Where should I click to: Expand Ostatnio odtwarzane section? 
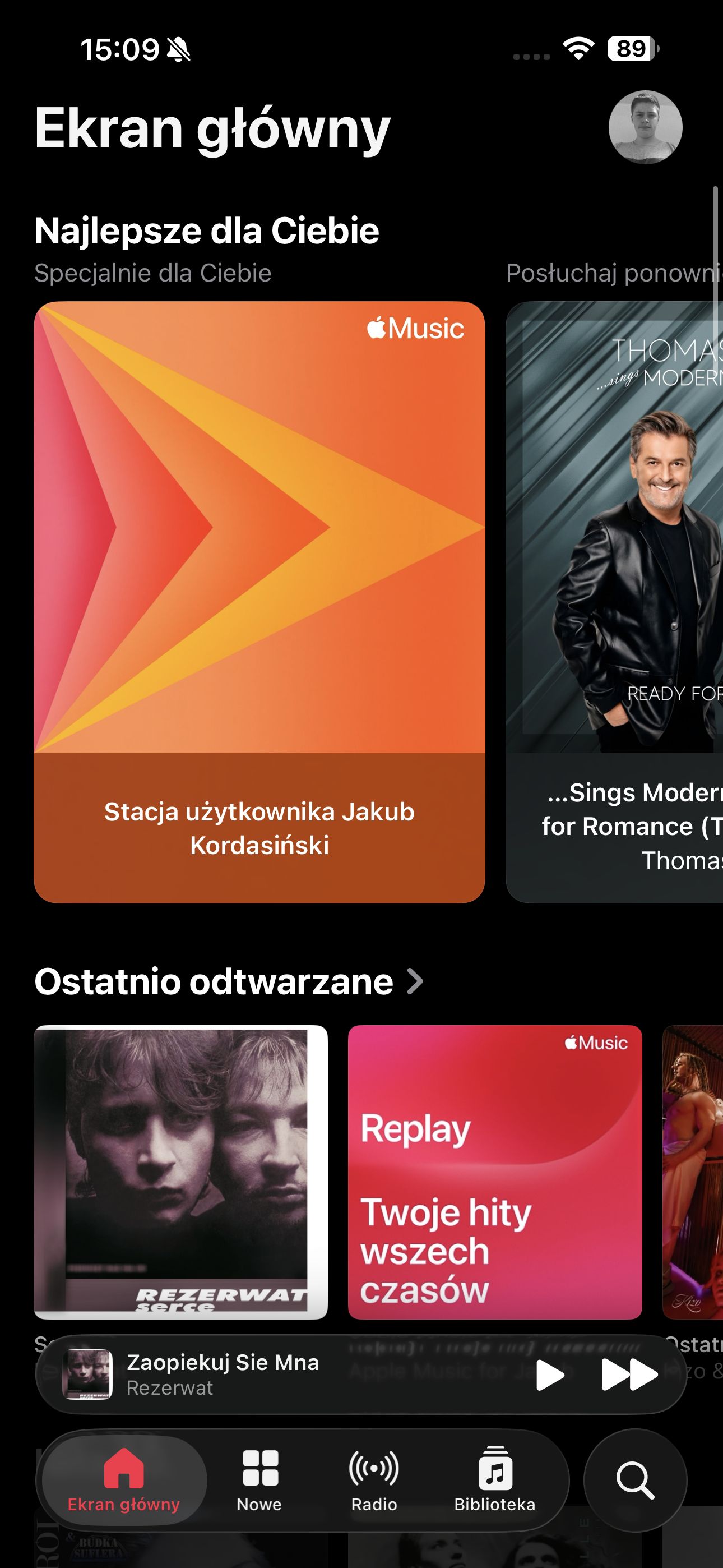pos(228,981)
